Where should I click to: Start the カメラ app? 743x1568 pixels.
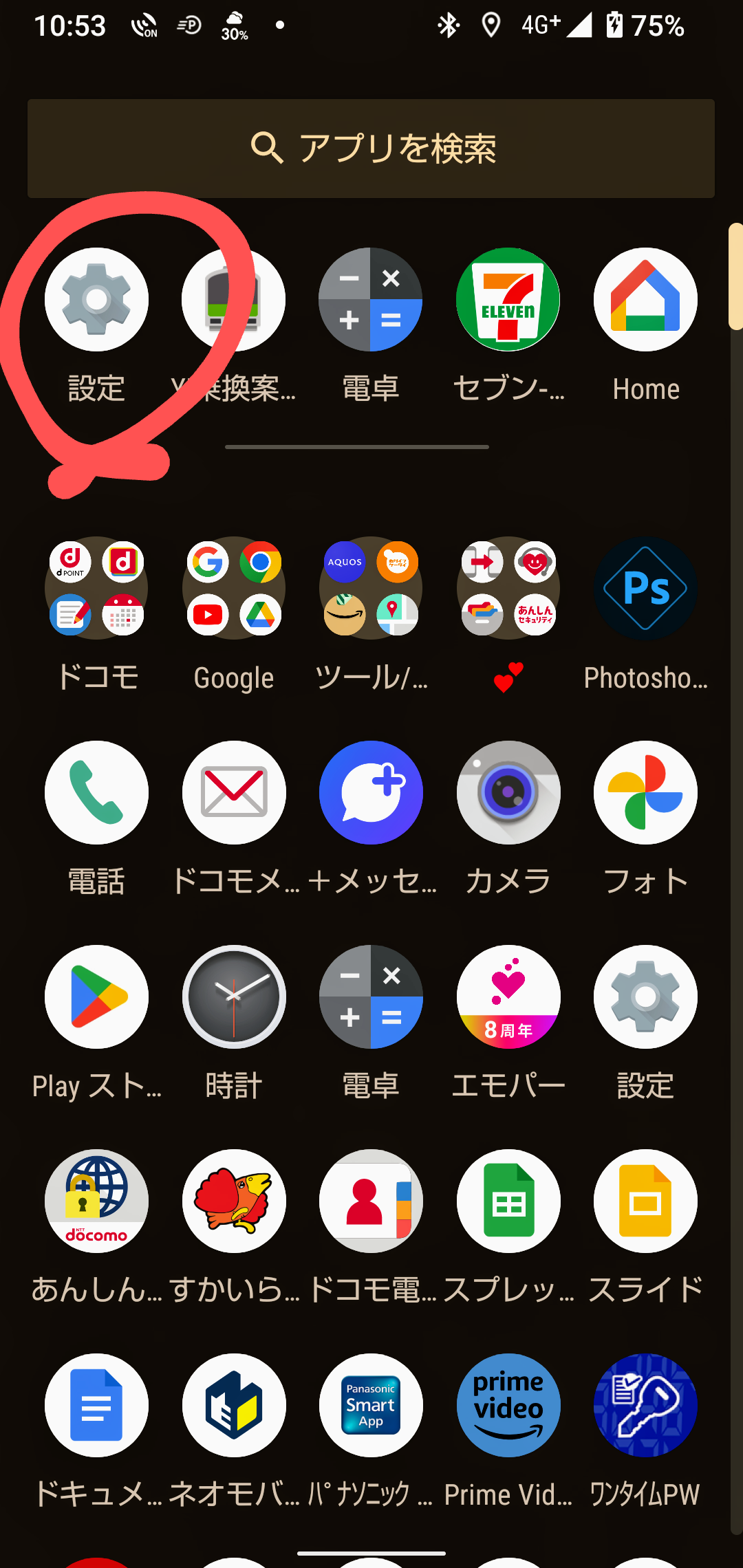pos(508,793)
